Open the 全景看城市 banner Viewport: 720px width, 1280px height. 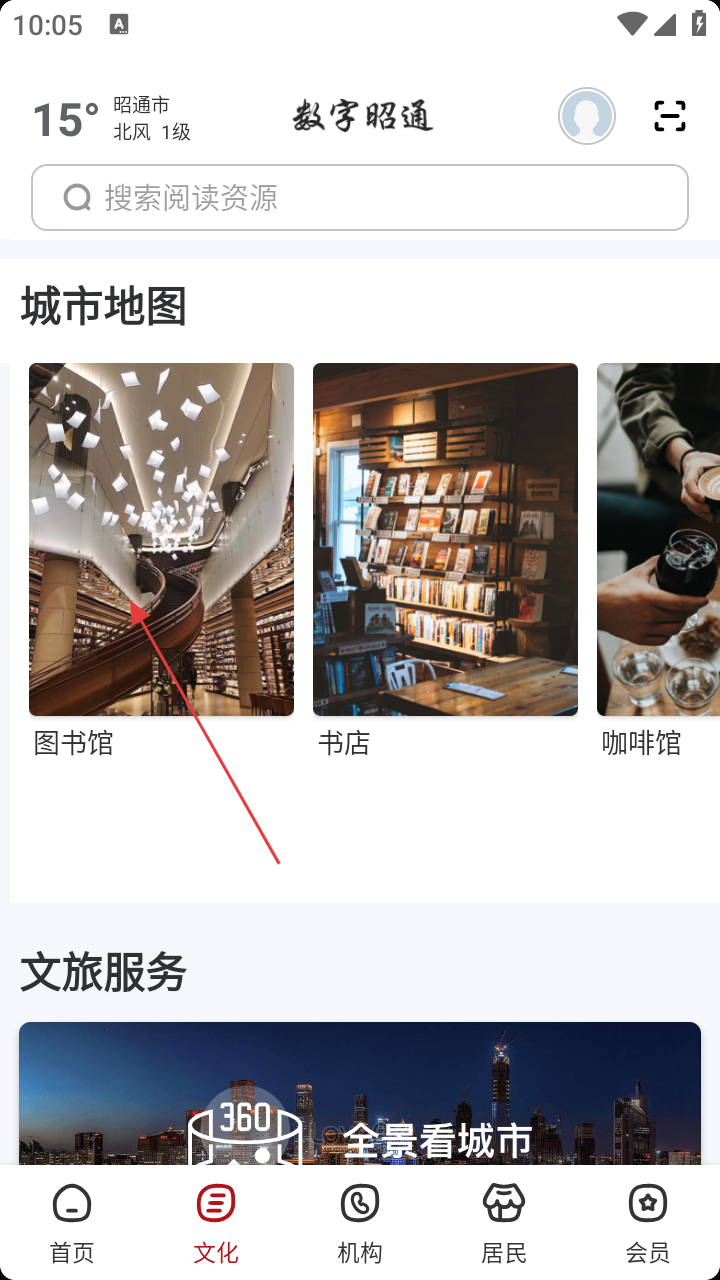coord(360,1100)
